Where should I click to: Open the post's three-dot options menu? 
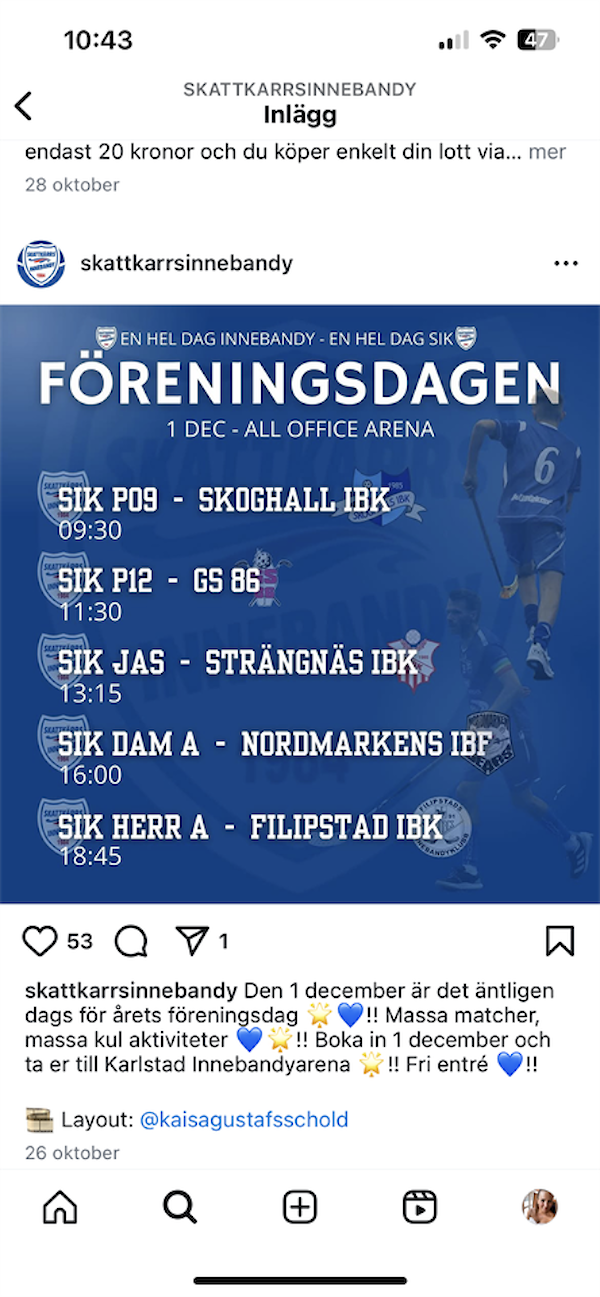tap(565, 263)
